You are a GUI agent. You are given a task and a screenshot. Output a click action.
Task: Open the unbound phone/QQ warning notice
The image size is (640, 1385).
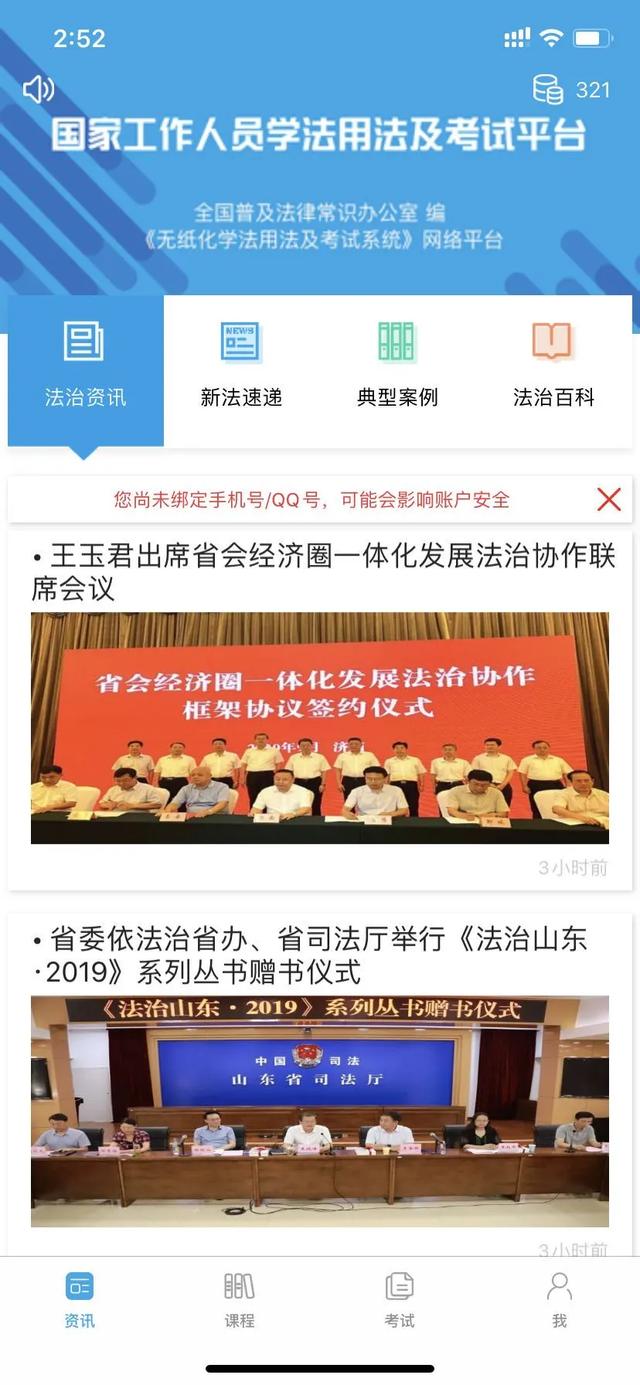click(x=311, y=500)
